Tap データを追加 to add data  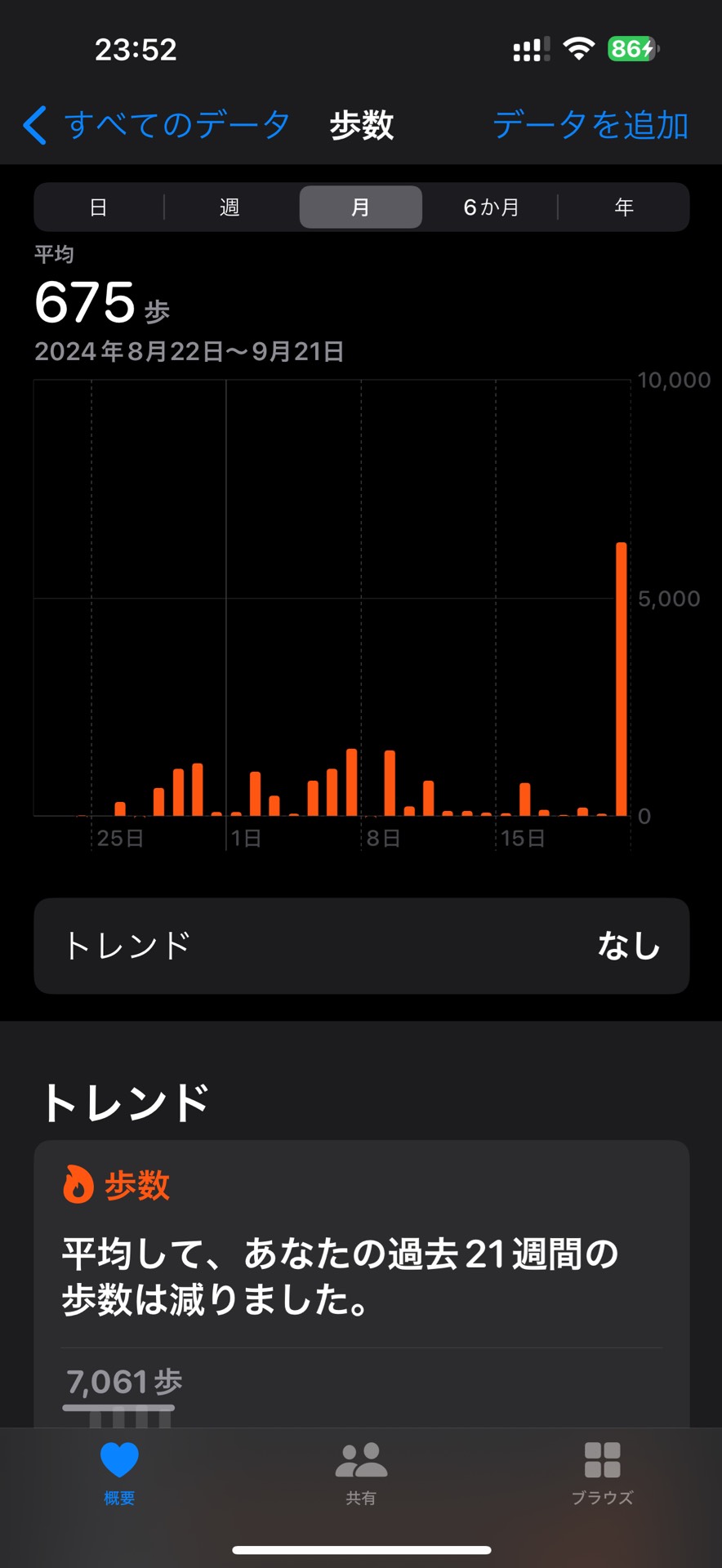[x=590, y=125]
